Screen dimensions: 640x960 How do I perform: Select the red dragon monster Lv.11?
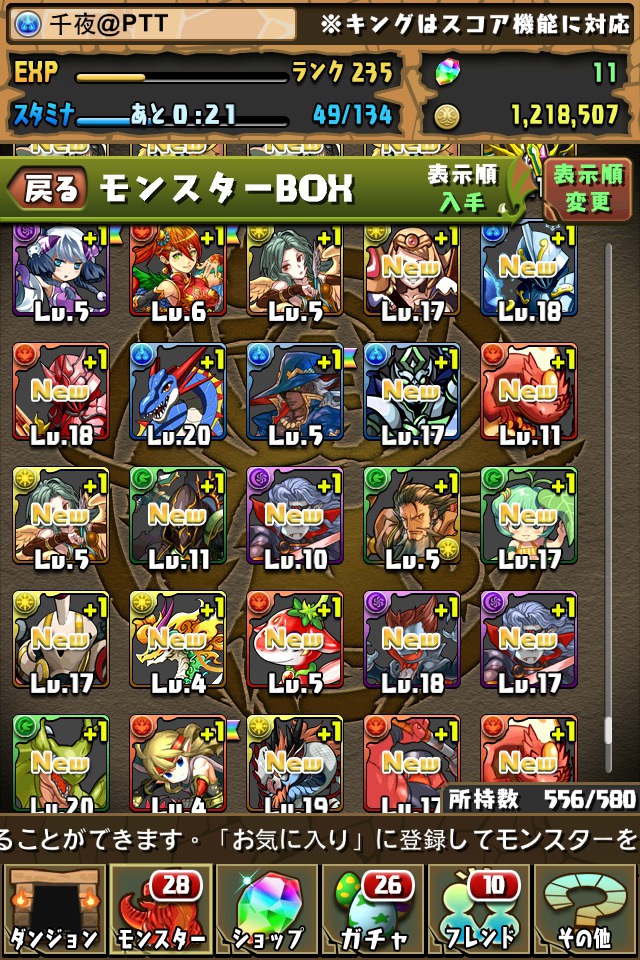(528, 391)
